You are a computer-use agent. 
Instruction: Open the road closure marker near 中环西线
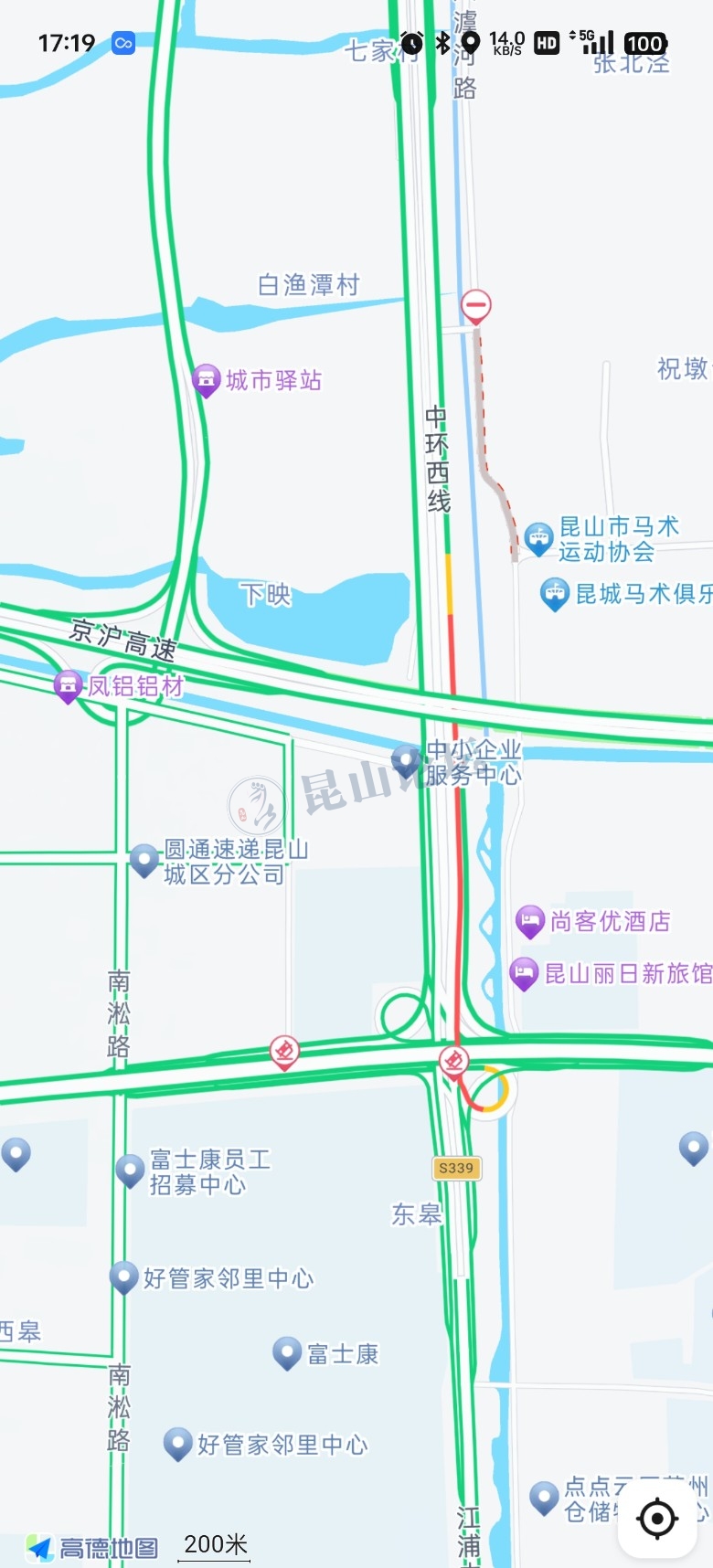[475, 305]
